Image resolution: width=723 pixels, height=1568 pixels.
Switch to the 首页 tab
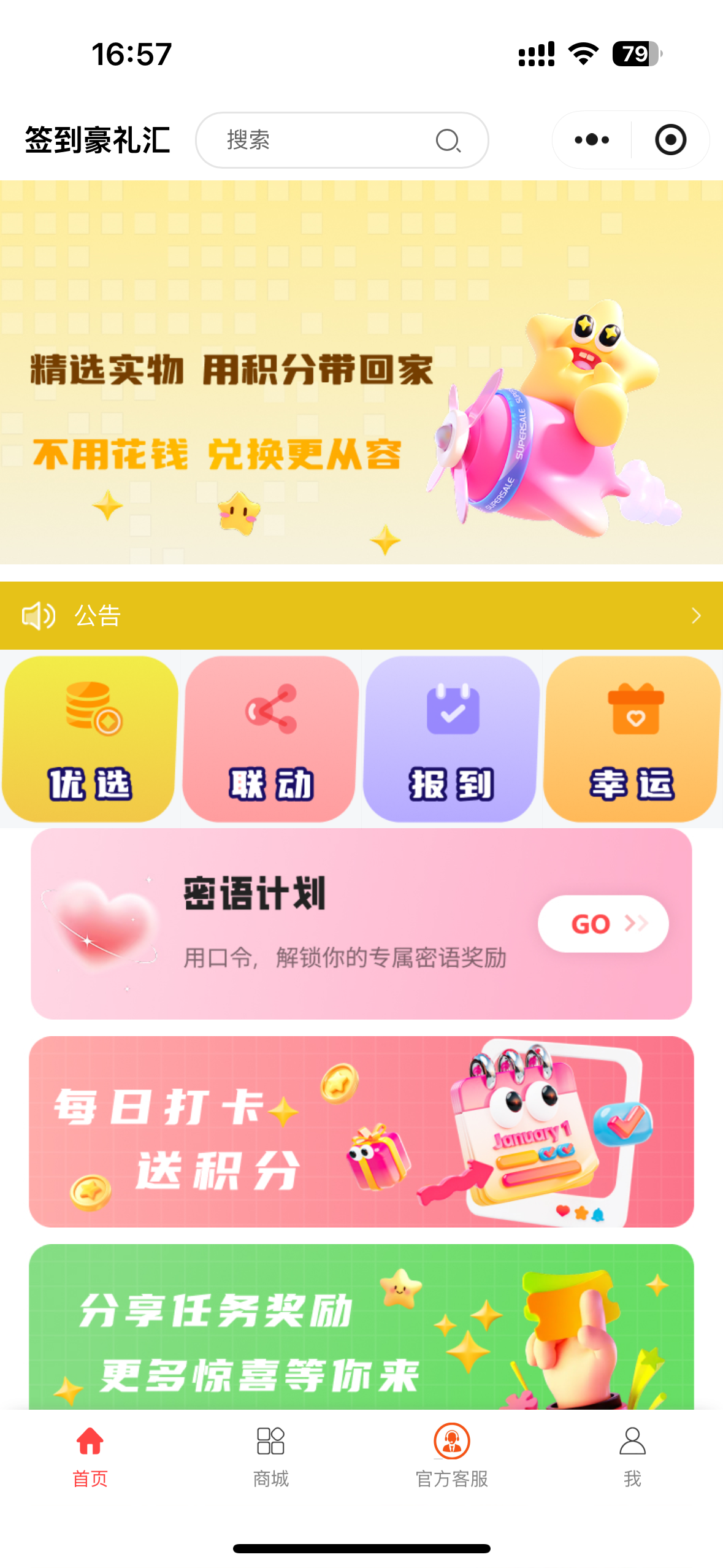coord(90,1455)
